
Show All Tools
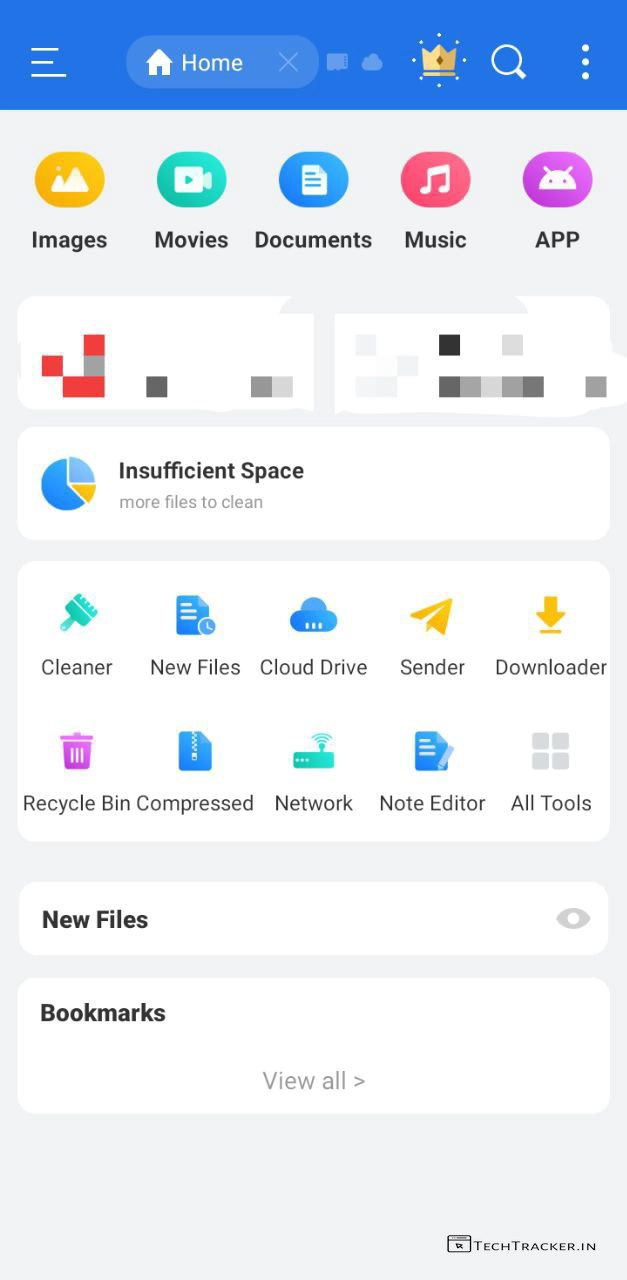550,769
